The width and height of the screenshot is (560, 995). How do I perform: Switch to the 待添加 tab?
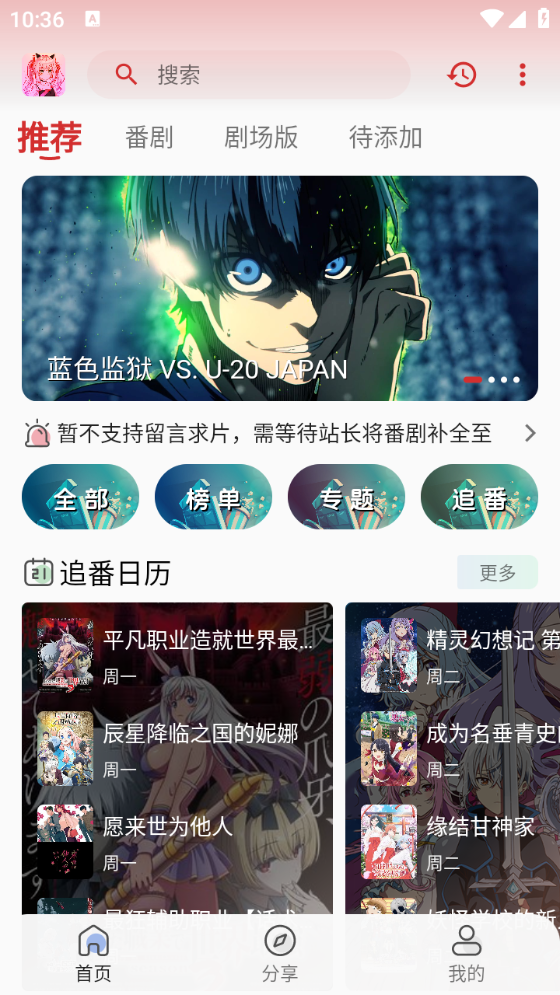tap(385, 137)
